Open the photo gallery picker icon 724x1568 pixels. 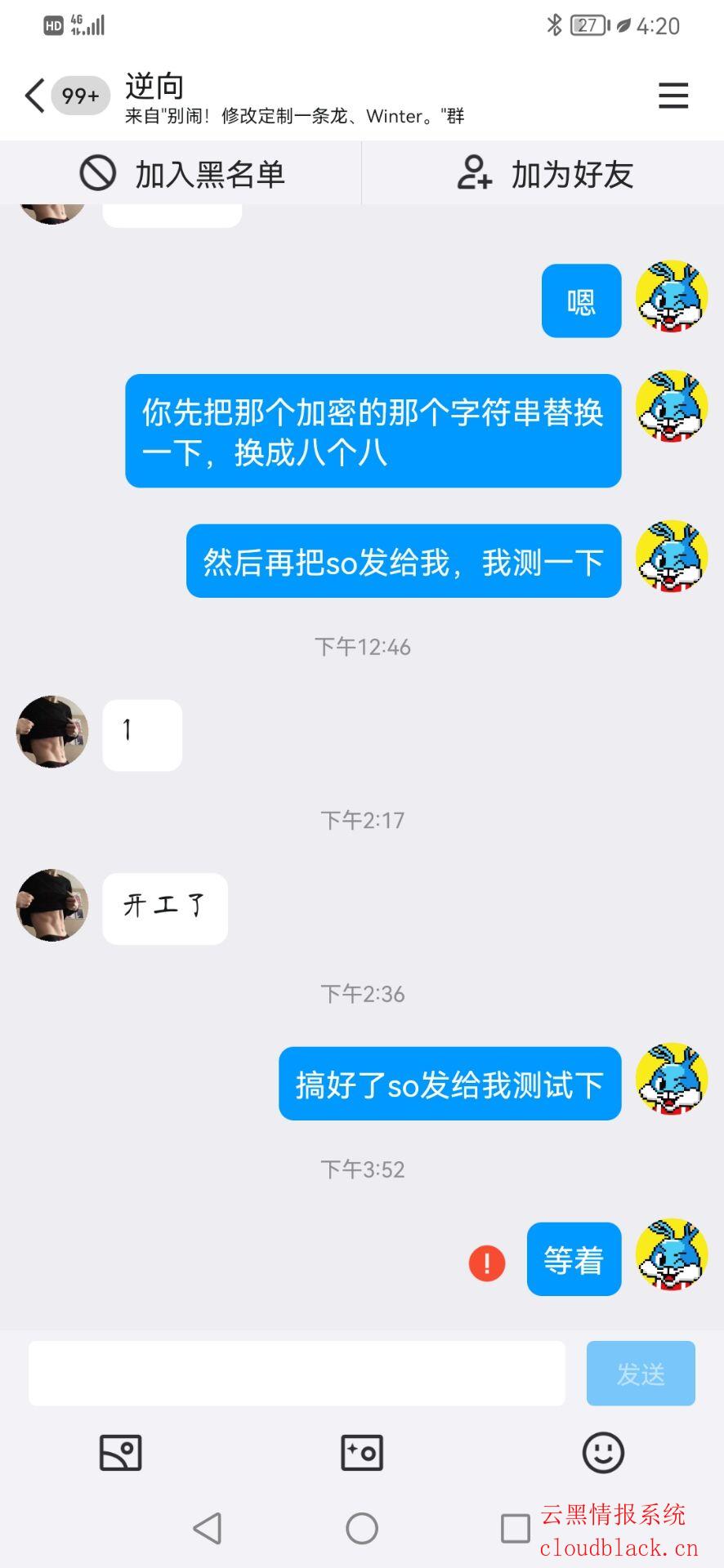[121, 1453]
